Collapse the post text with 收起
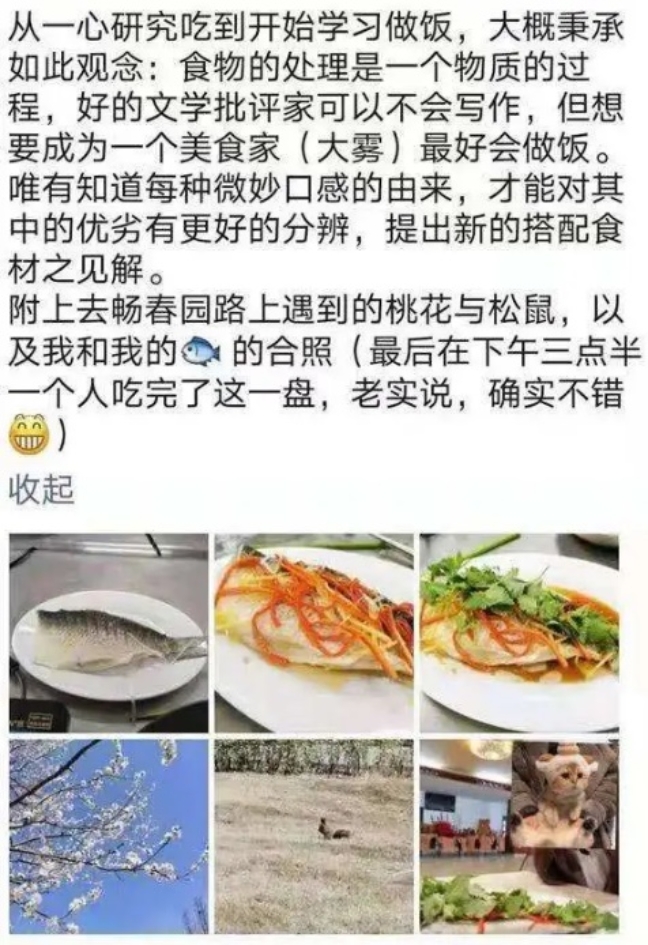The height and width of the screenshot is (945, 648). click(41, 490)
